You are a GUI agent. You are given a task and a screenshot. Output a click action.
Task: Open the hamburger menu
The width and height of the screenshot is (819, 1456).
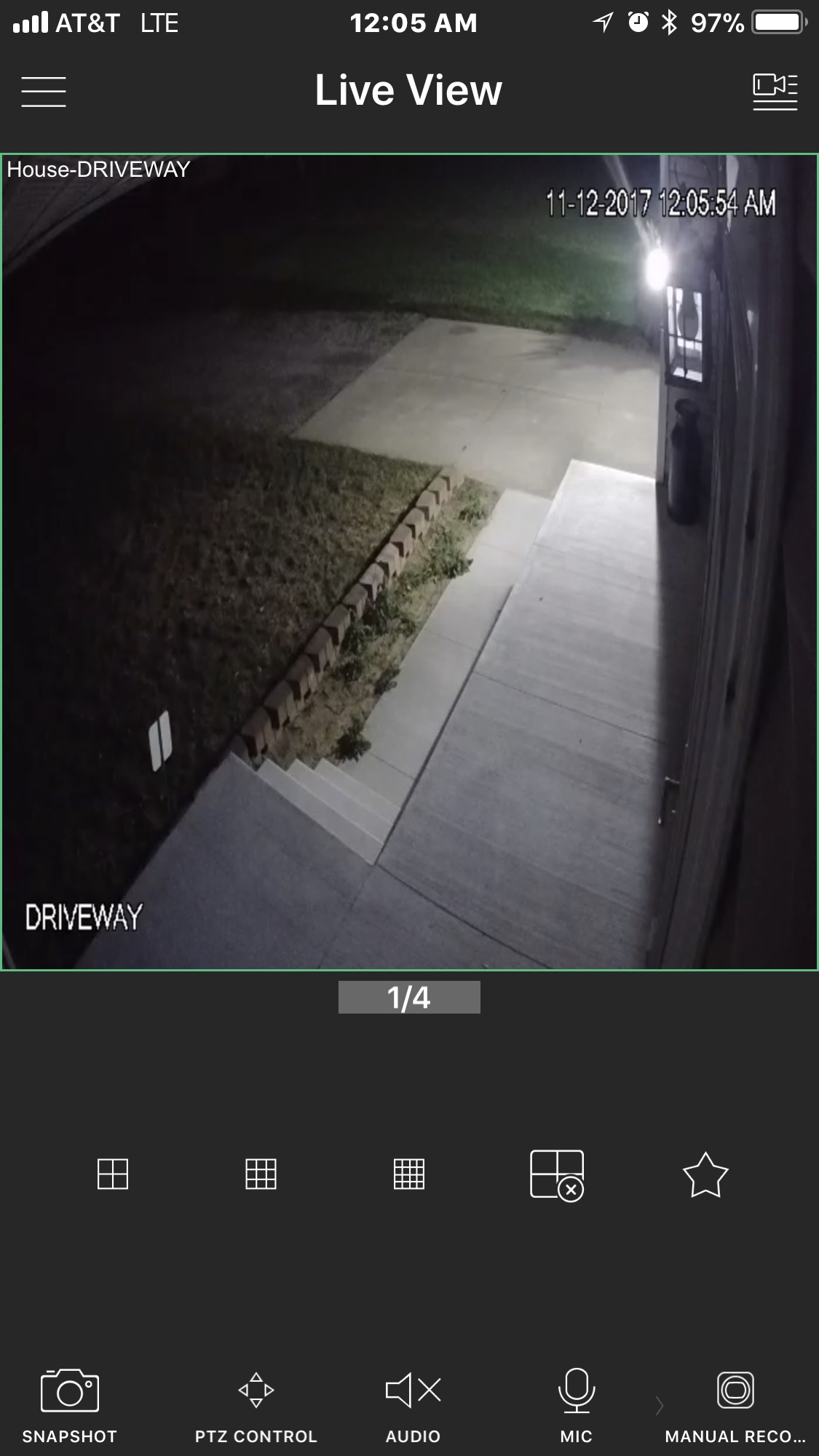44,92
